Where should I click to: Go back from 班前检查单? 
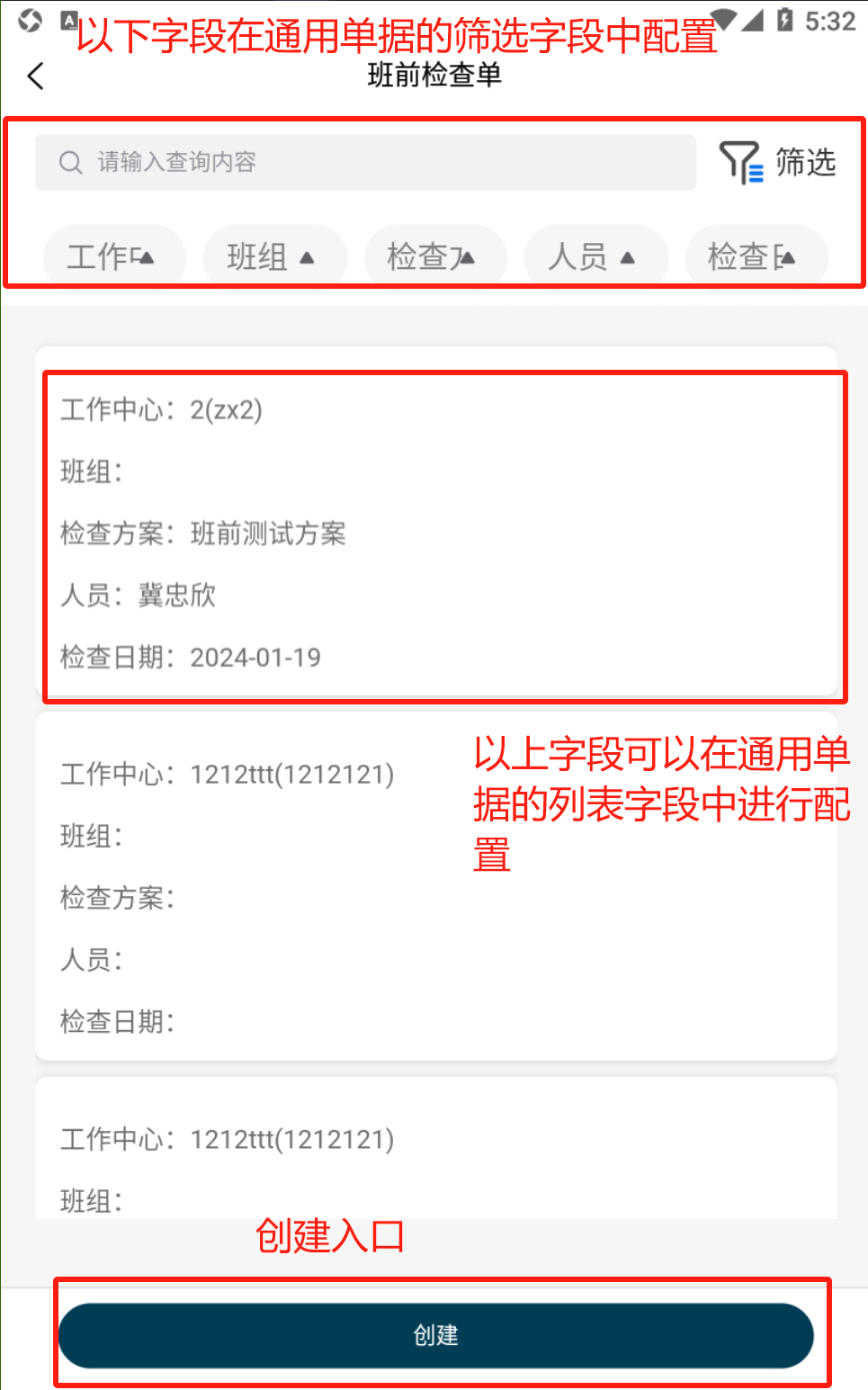point(36,76)
